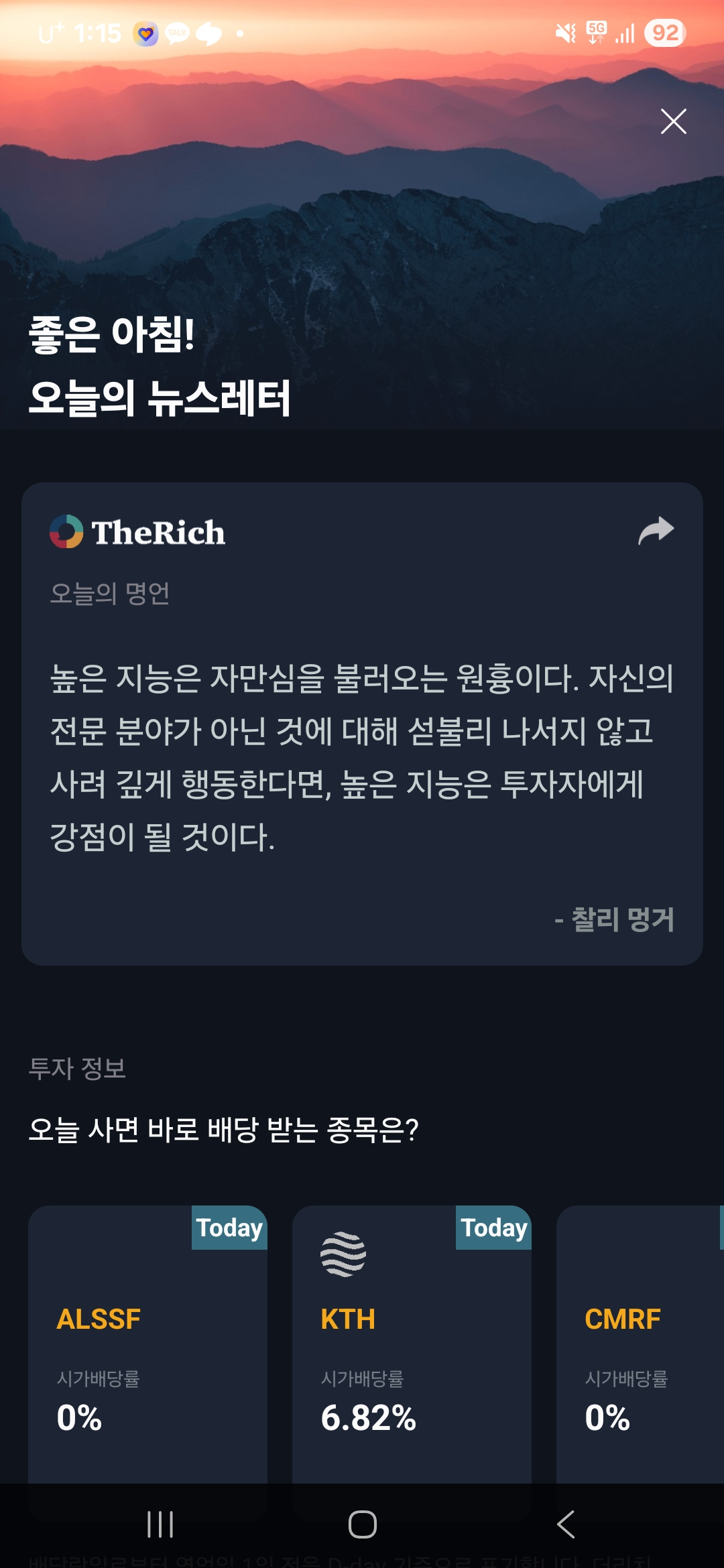Image resolution: width=724 pixels, height=1568 pixels.
Task: Go back using the system back button
Action: [x=566, y=1524]
